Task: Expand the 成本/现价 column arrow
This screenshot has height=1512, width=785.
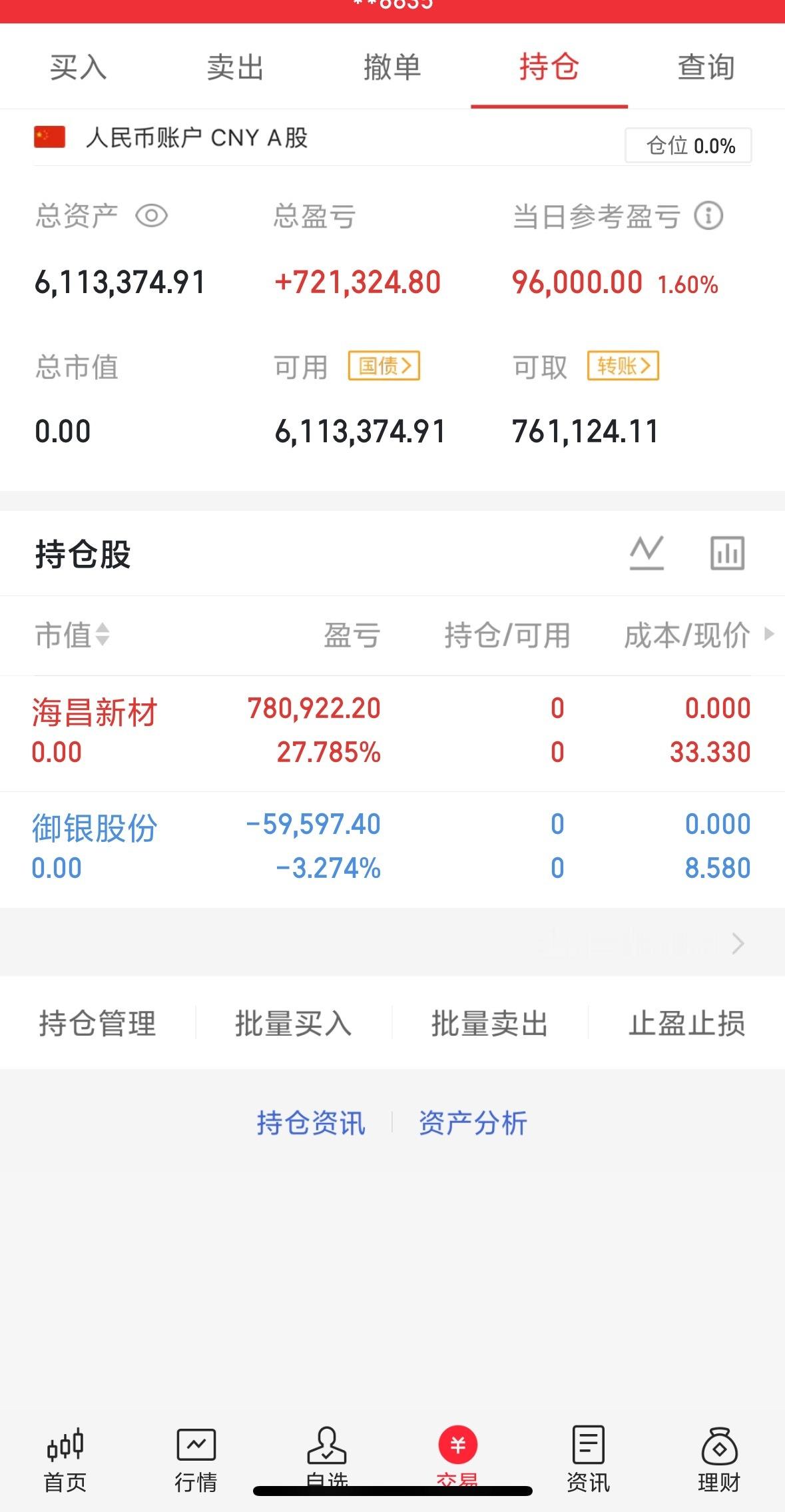Action: pyautogui.click(x=770, y=636)
